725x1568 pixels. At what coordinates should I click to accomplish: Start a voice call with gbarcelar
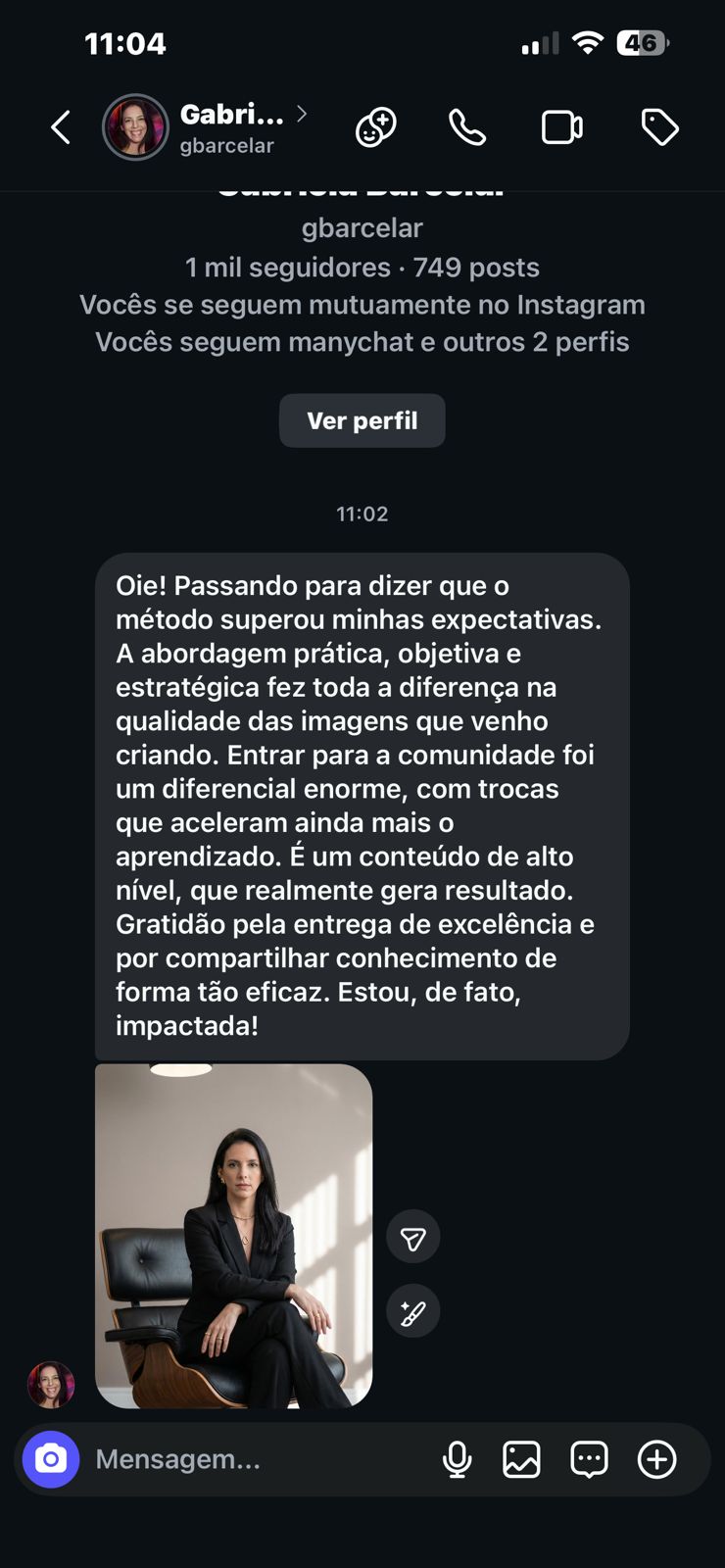[x=467, y=127]
